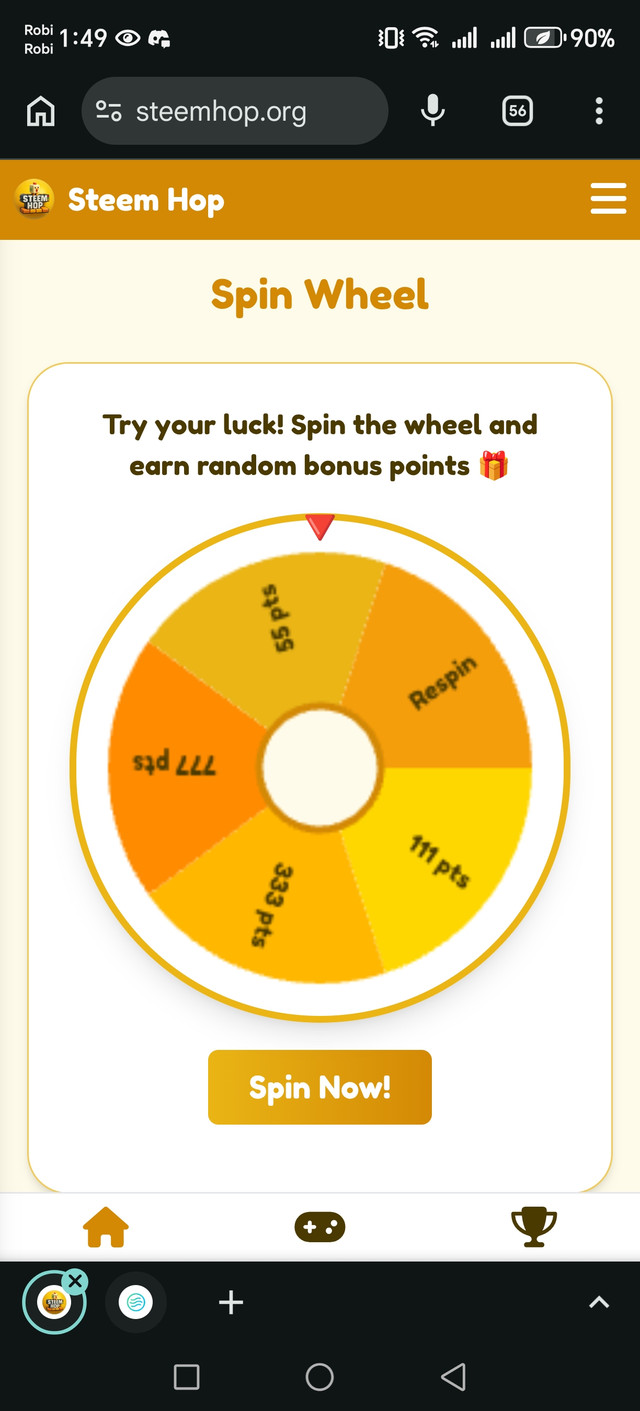Open the Steem Hop hamburger menu

point(608,199)
